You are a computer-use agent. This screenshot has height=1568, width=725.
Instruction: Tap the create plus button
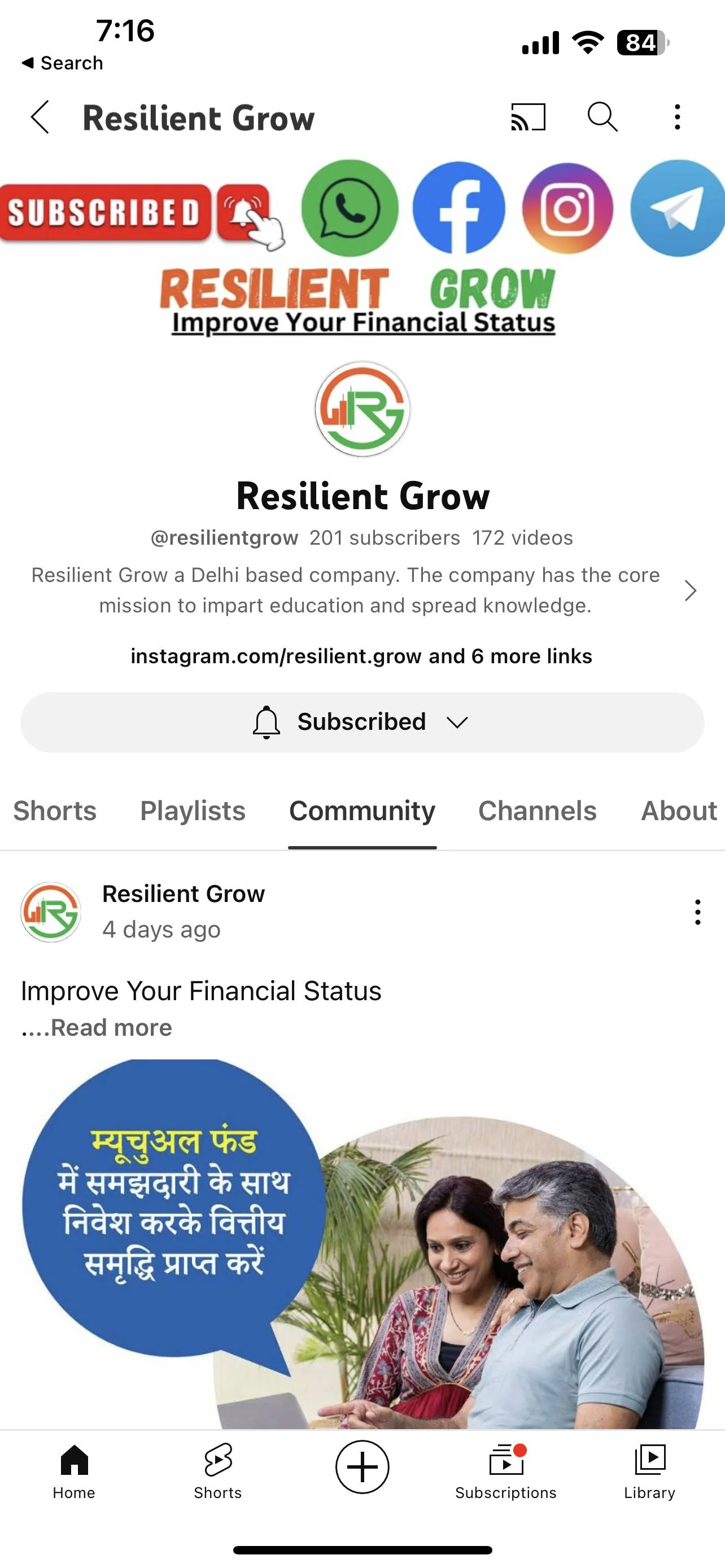pyautogui.click(x=362, y=1467)
